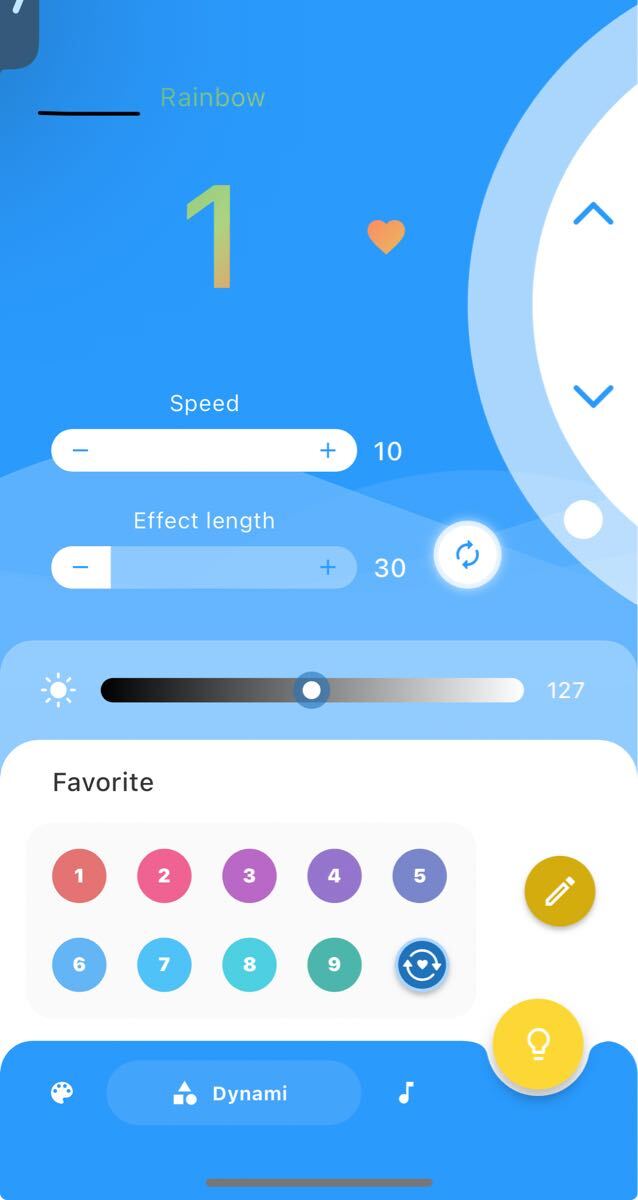Tap the circular arrows reverse-direction button

pos(467,556)
